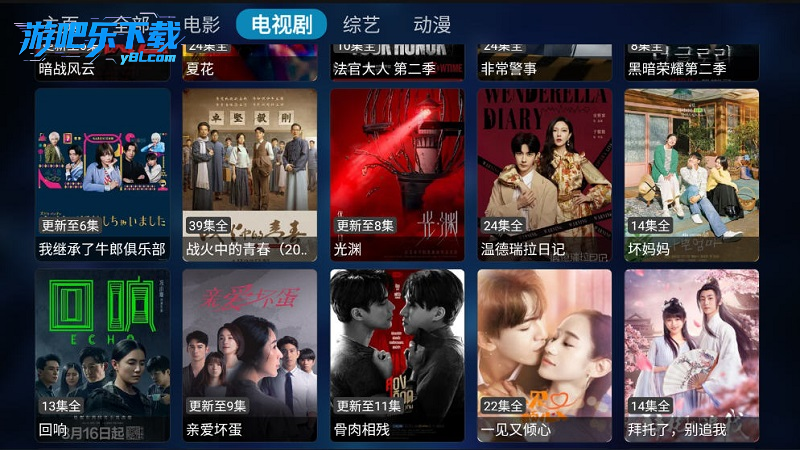Open the drama 战火中的青春
The height and width of the screenshot is (450, 800).
pos(250,175)
